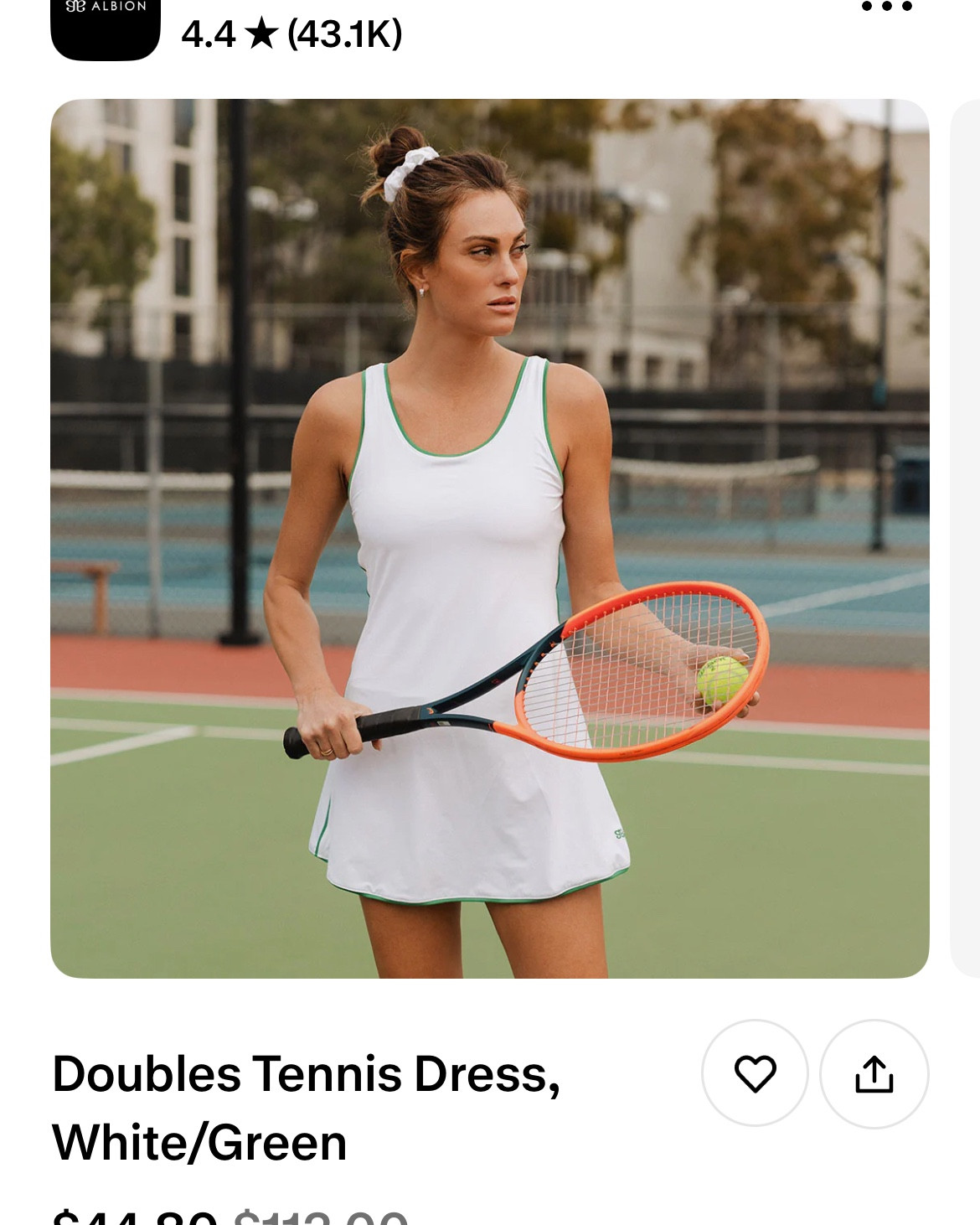Share the Doubles Tennis Dress
The width and height of the screenshot is (980, 1225).
coord(874,1073)
